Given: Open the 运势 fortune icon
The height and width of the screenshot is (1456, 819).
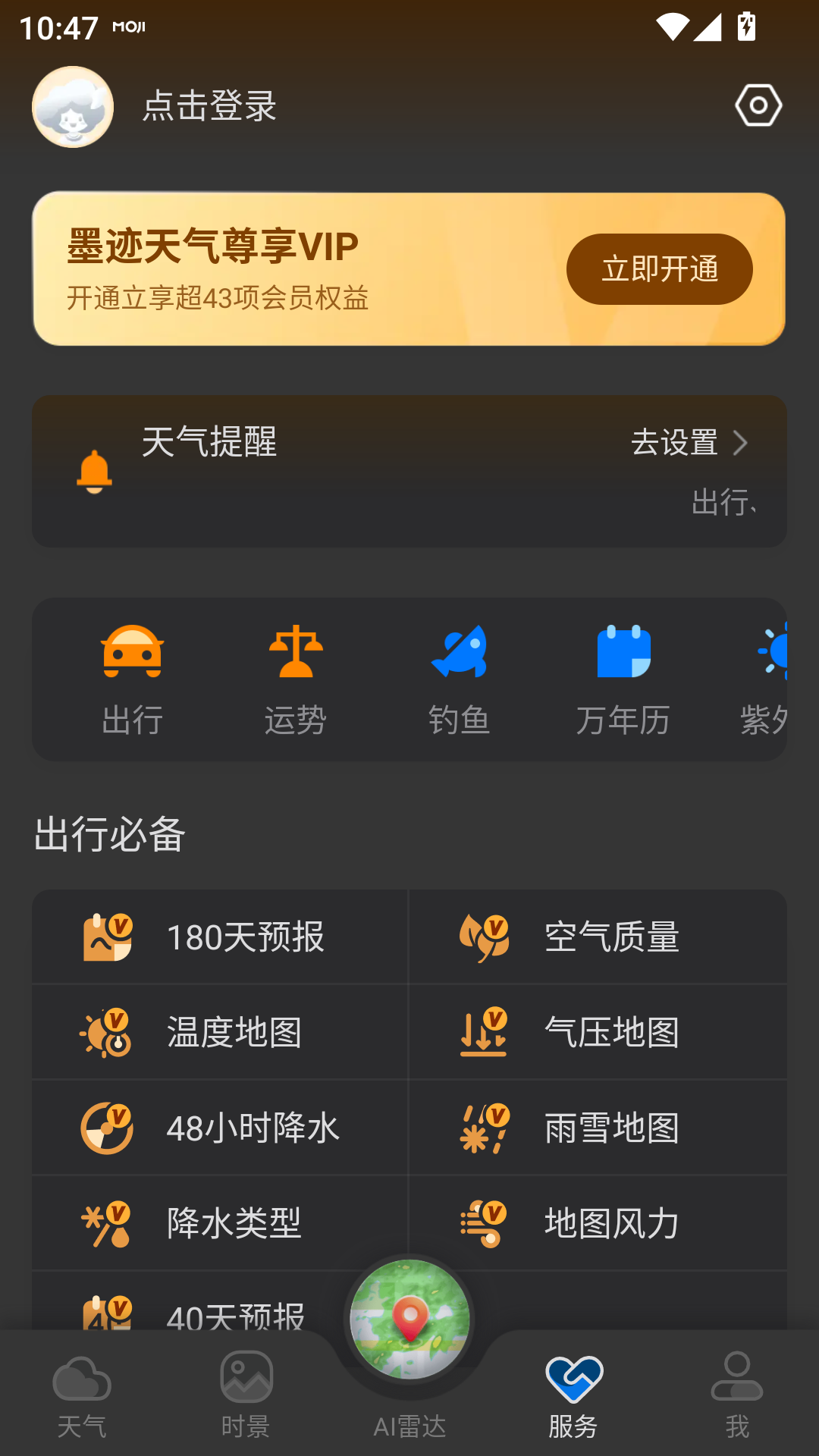Looking at the screenshot, I should point(296,654).
